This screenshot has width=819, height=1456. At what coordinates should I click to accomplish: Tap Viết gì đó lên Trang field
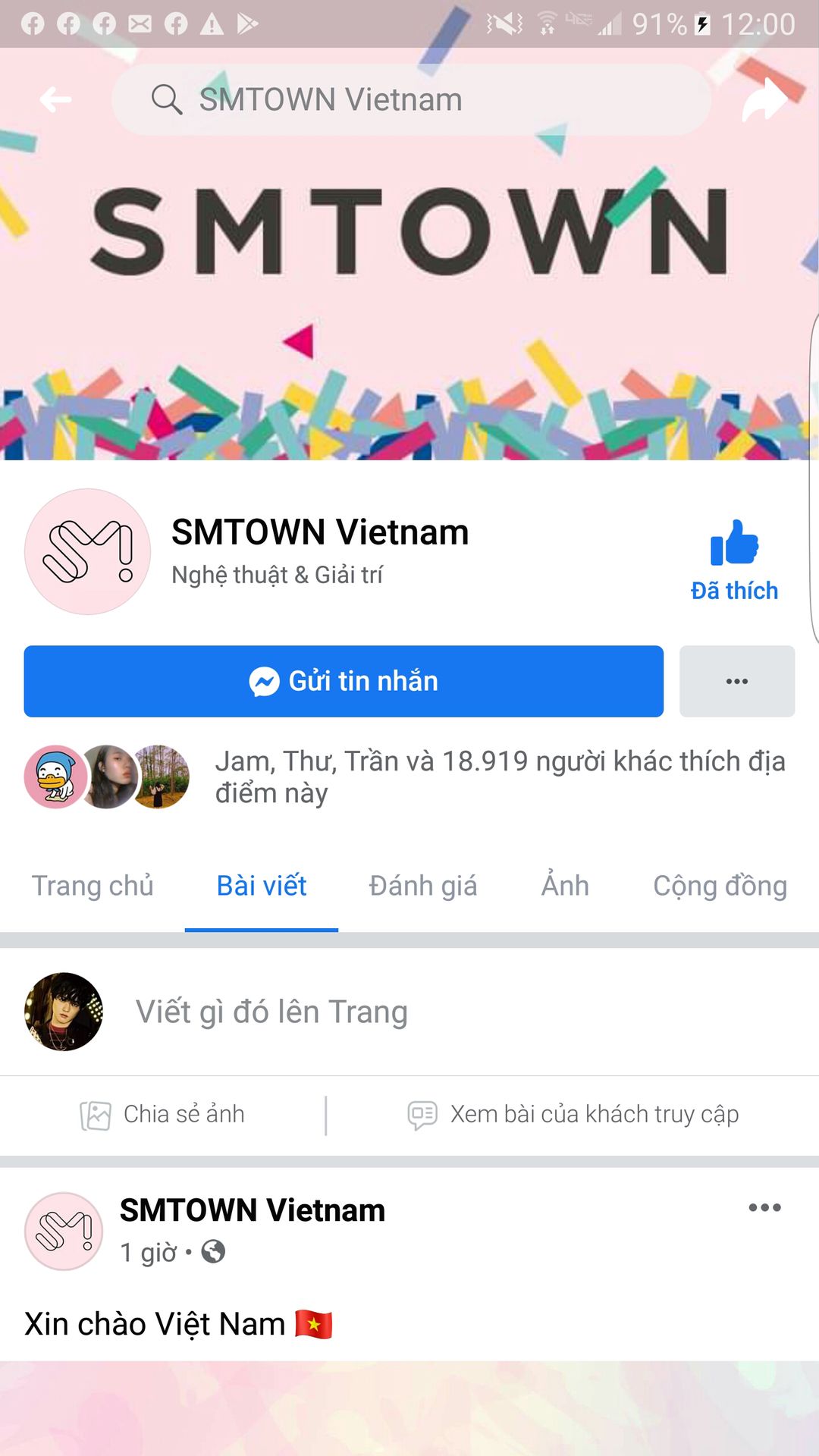click(x=271, y=1012)
